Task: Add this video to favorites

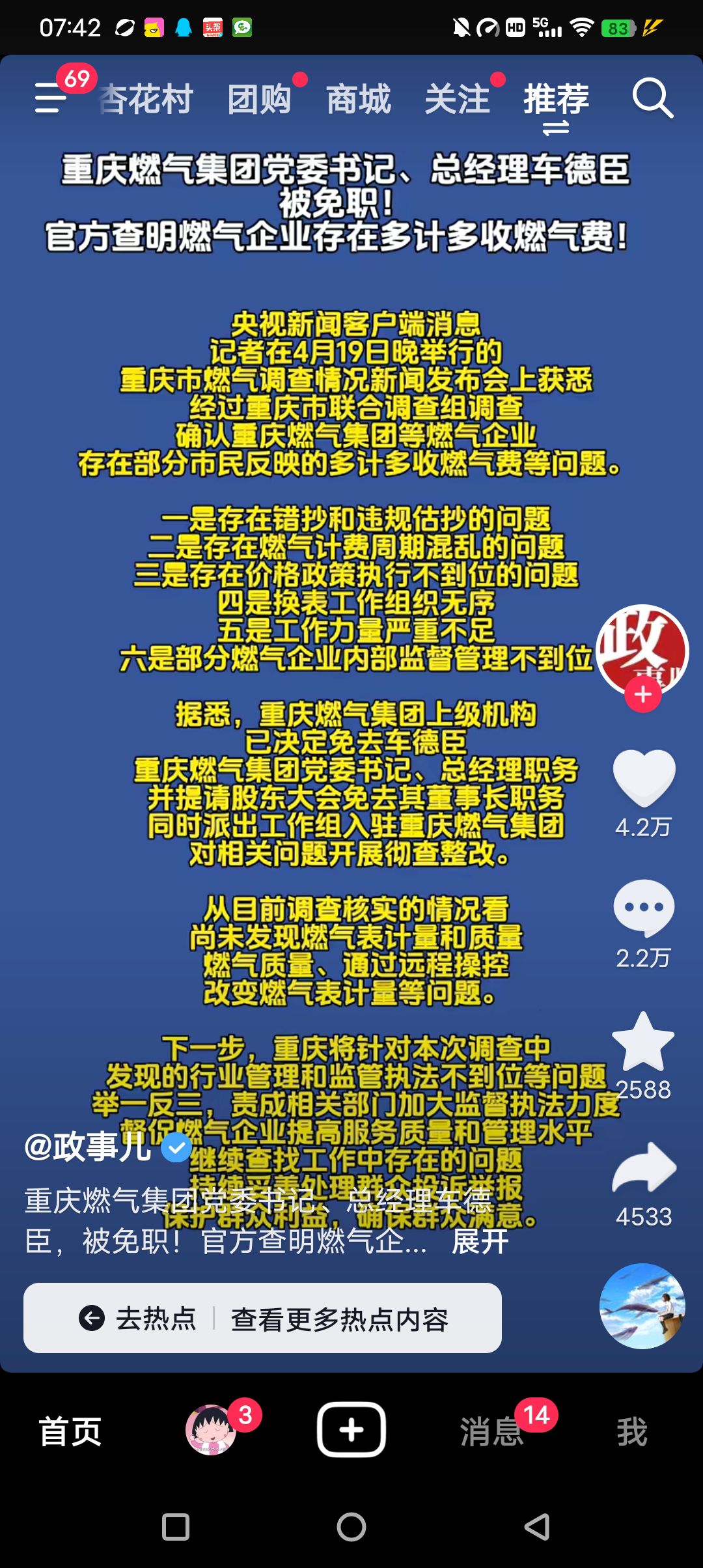Action: click(x=644, y=1042)
